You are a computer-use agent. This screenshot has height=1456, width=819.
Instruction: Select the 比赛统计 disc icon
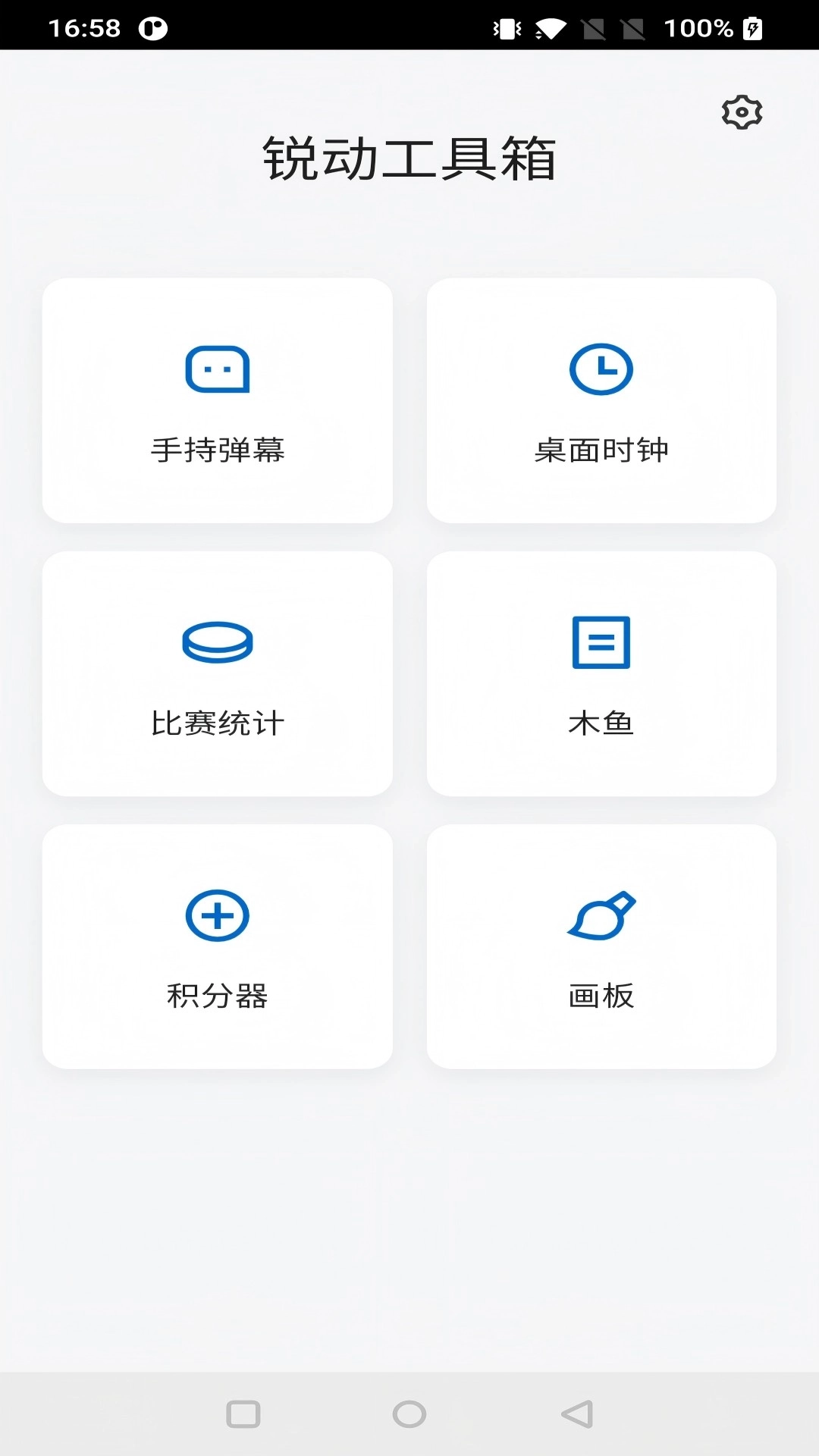point(218,642)
